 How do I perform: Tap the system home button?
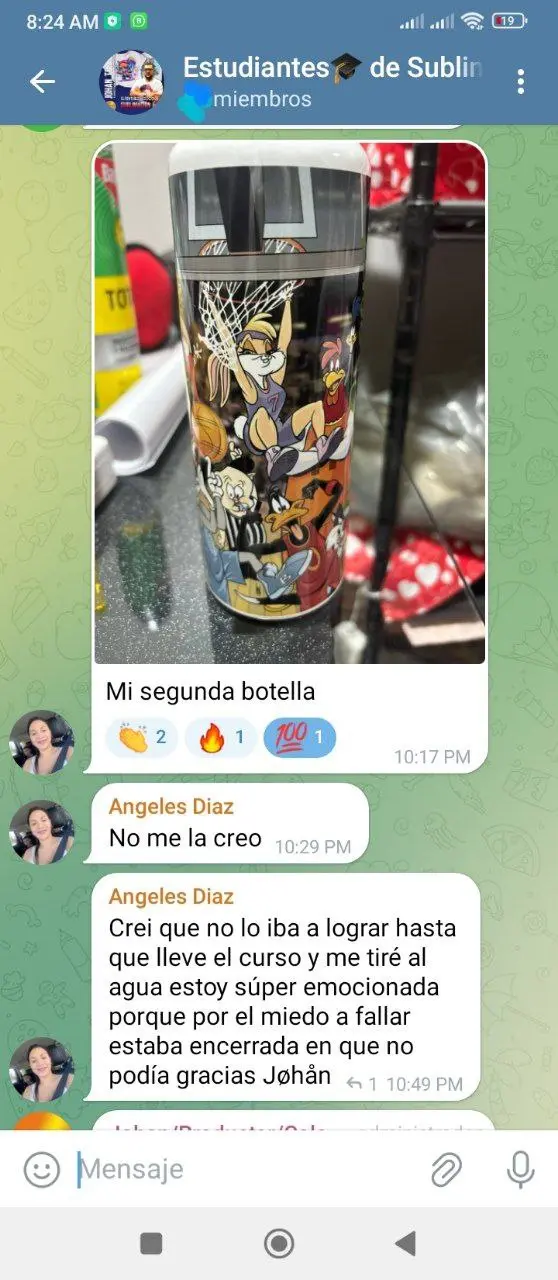[x=278, y=1244]
